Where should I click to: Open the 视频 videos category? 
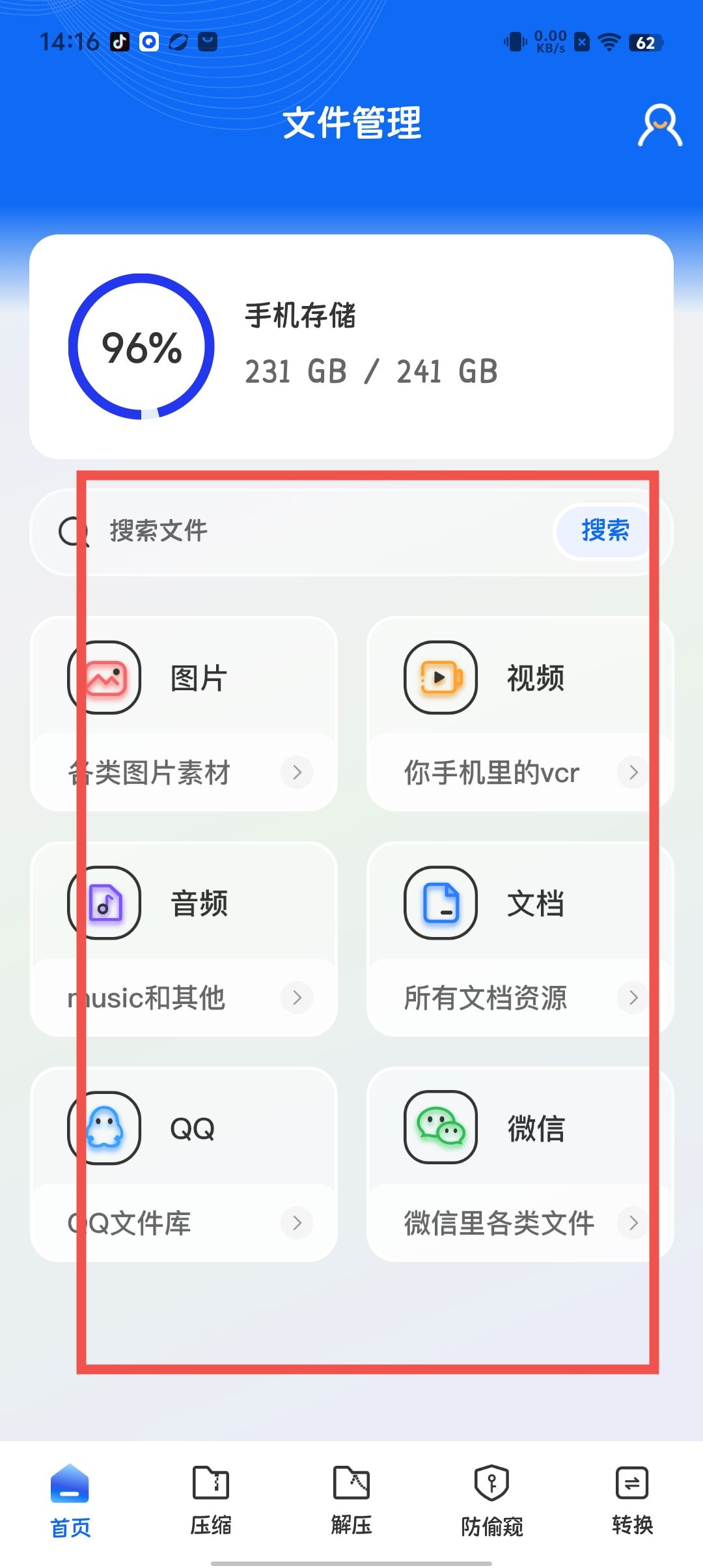click(x=519, y=713)
